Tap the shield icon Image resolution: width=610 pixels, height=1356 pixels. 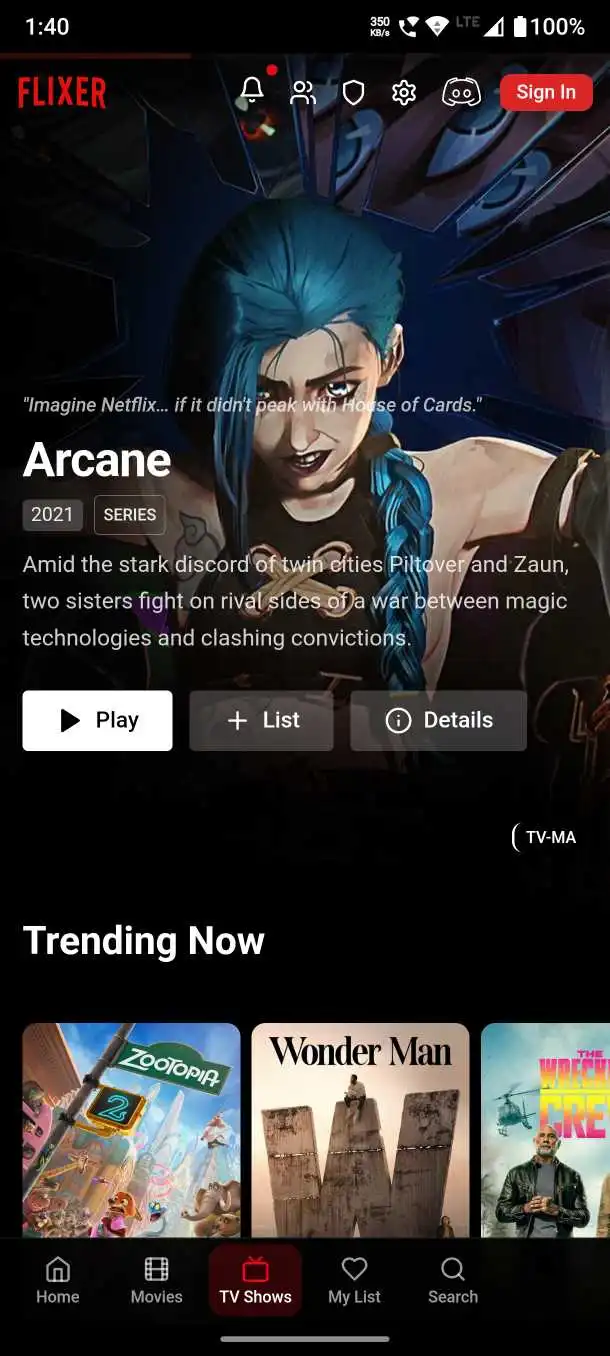coord(353,93)
